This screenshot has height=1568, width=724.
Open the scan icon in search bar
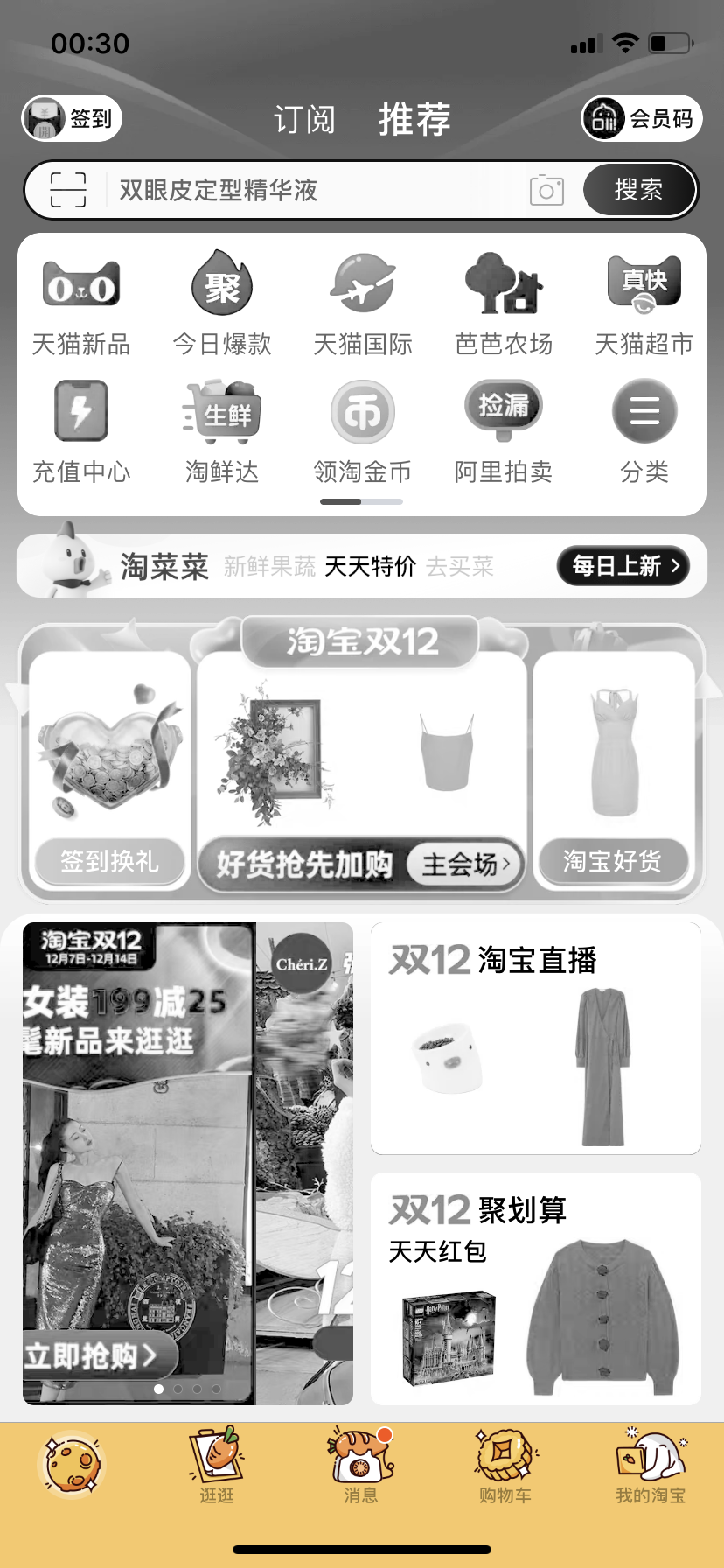(x=68, y=189)
